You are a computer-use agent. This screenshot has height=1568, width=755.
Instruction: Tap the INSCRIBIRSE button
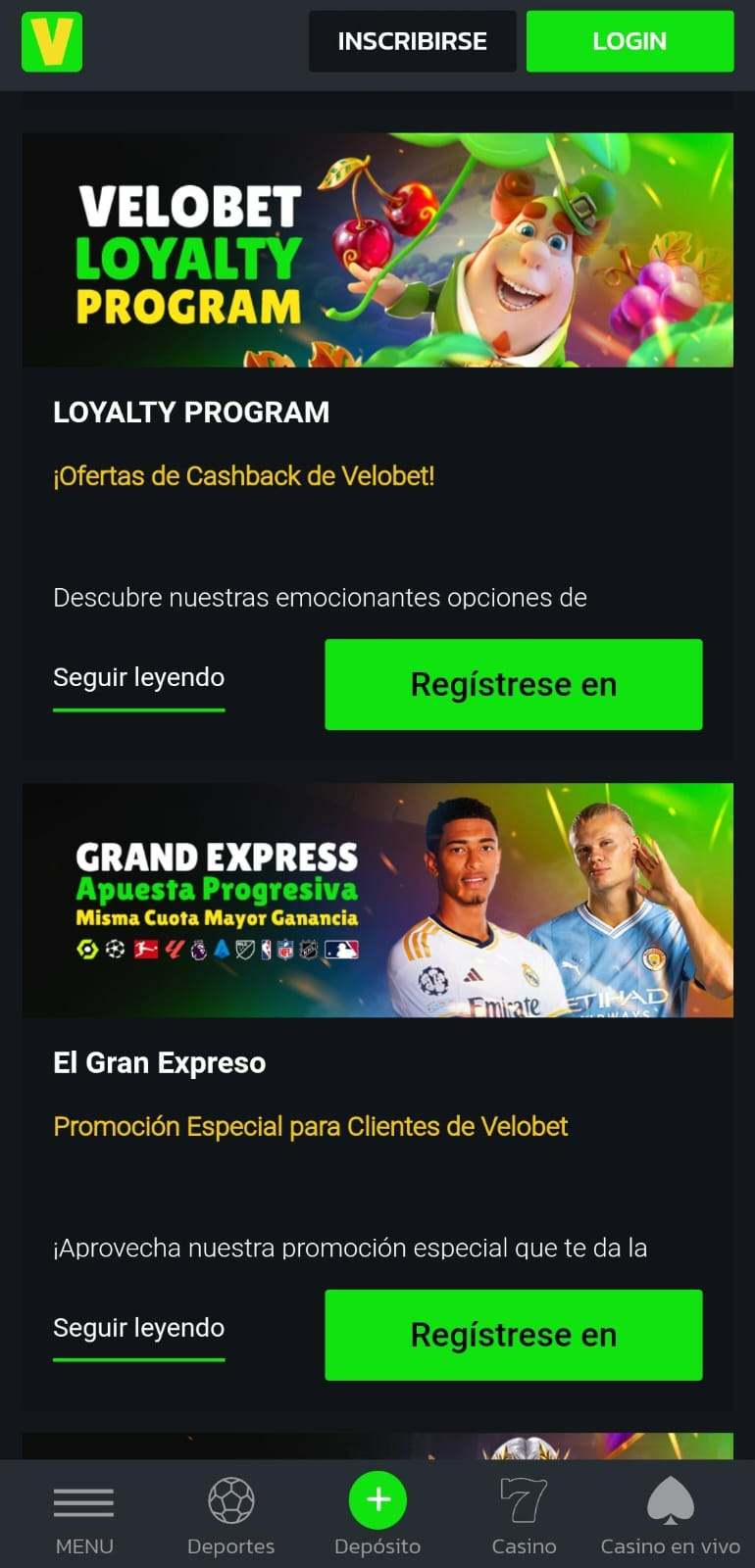412,41
